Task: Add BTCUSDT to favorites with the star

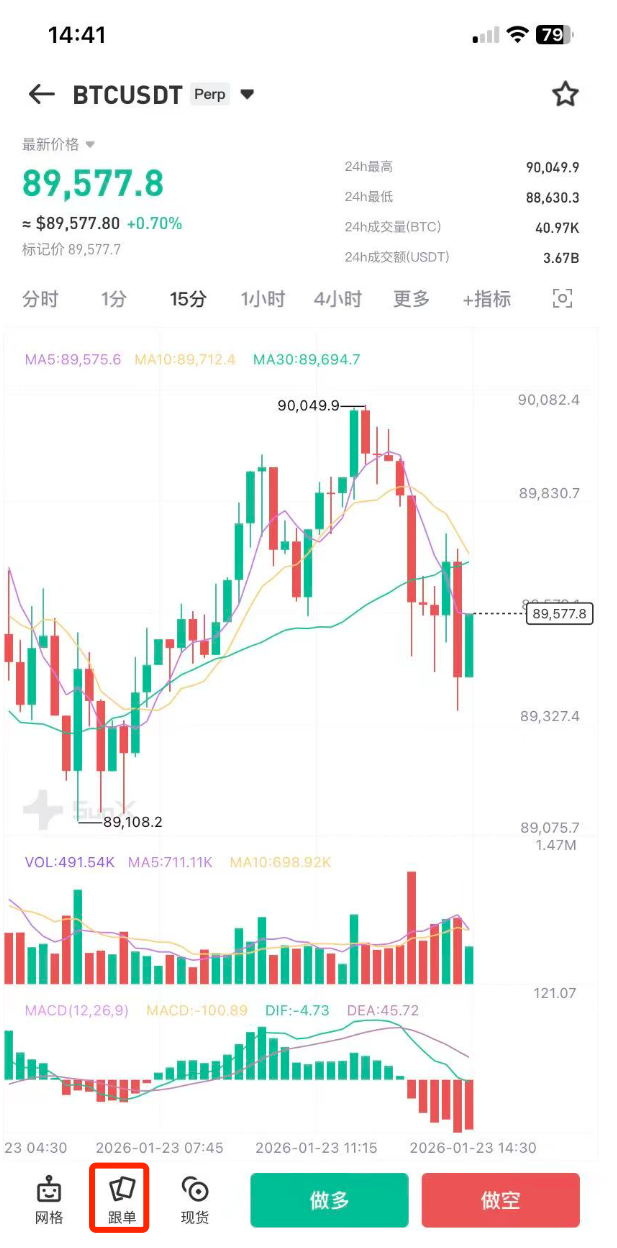Action: click(565, 95)
